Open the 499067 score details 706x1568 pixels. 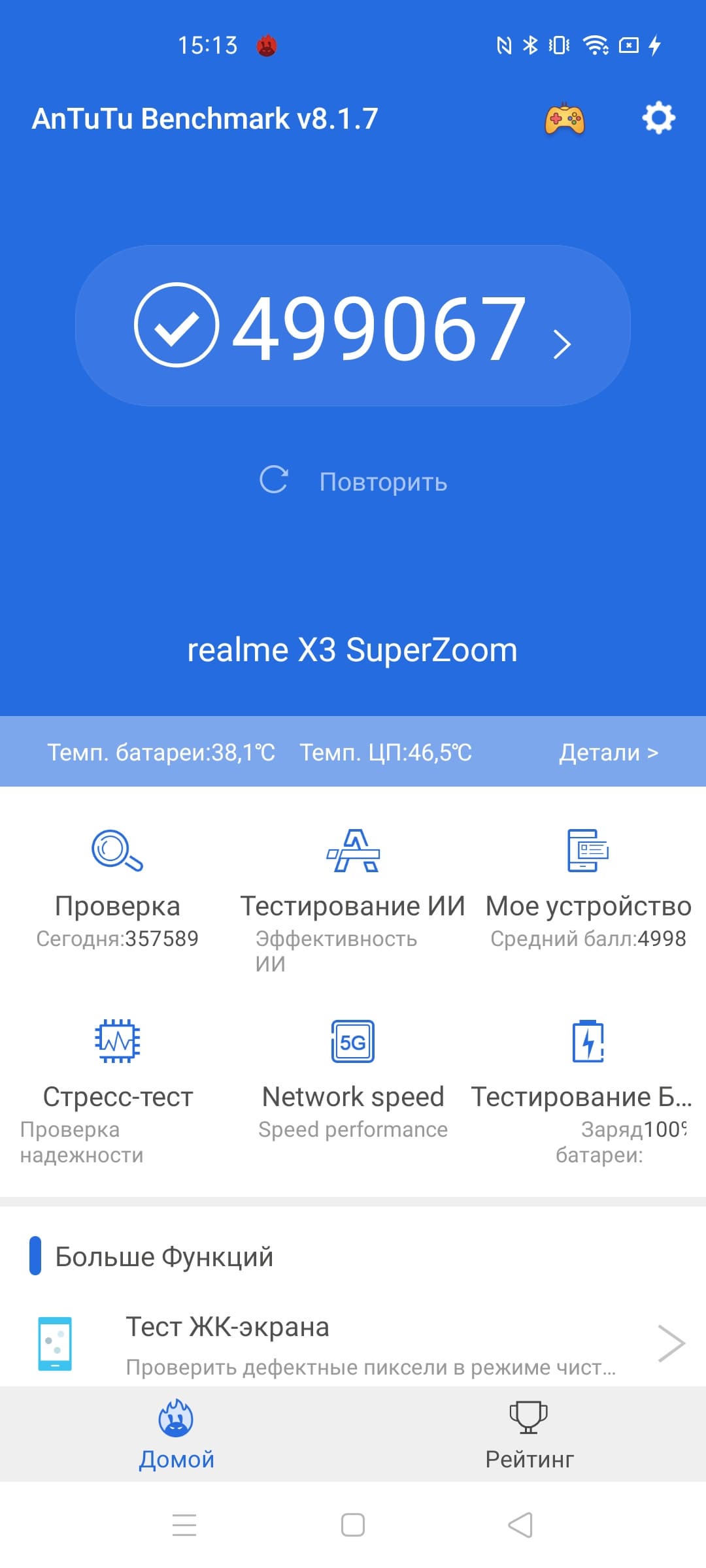[x=353, y=325]
